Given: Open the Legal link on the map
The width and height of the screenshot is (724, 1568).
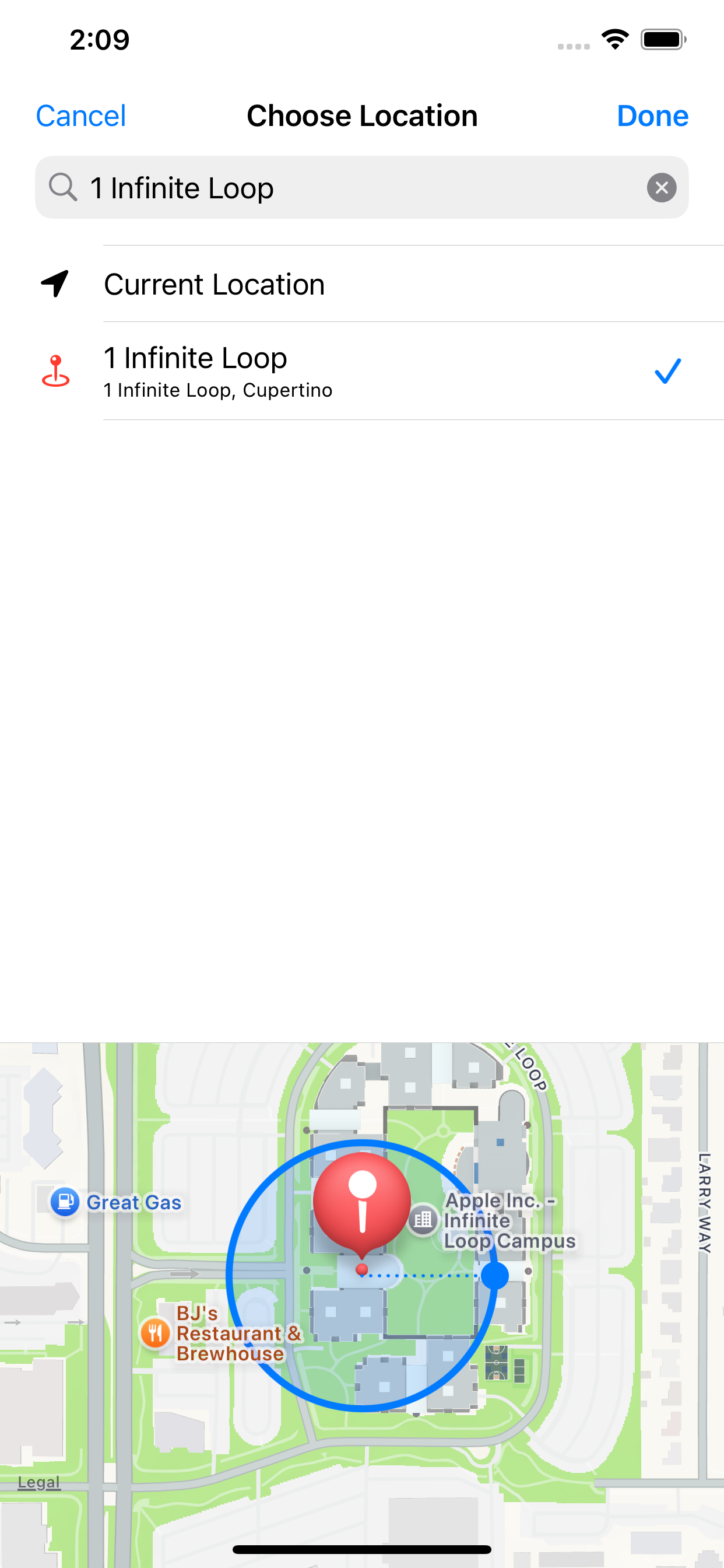Looking at the screenshot, I should (39, 1482).
